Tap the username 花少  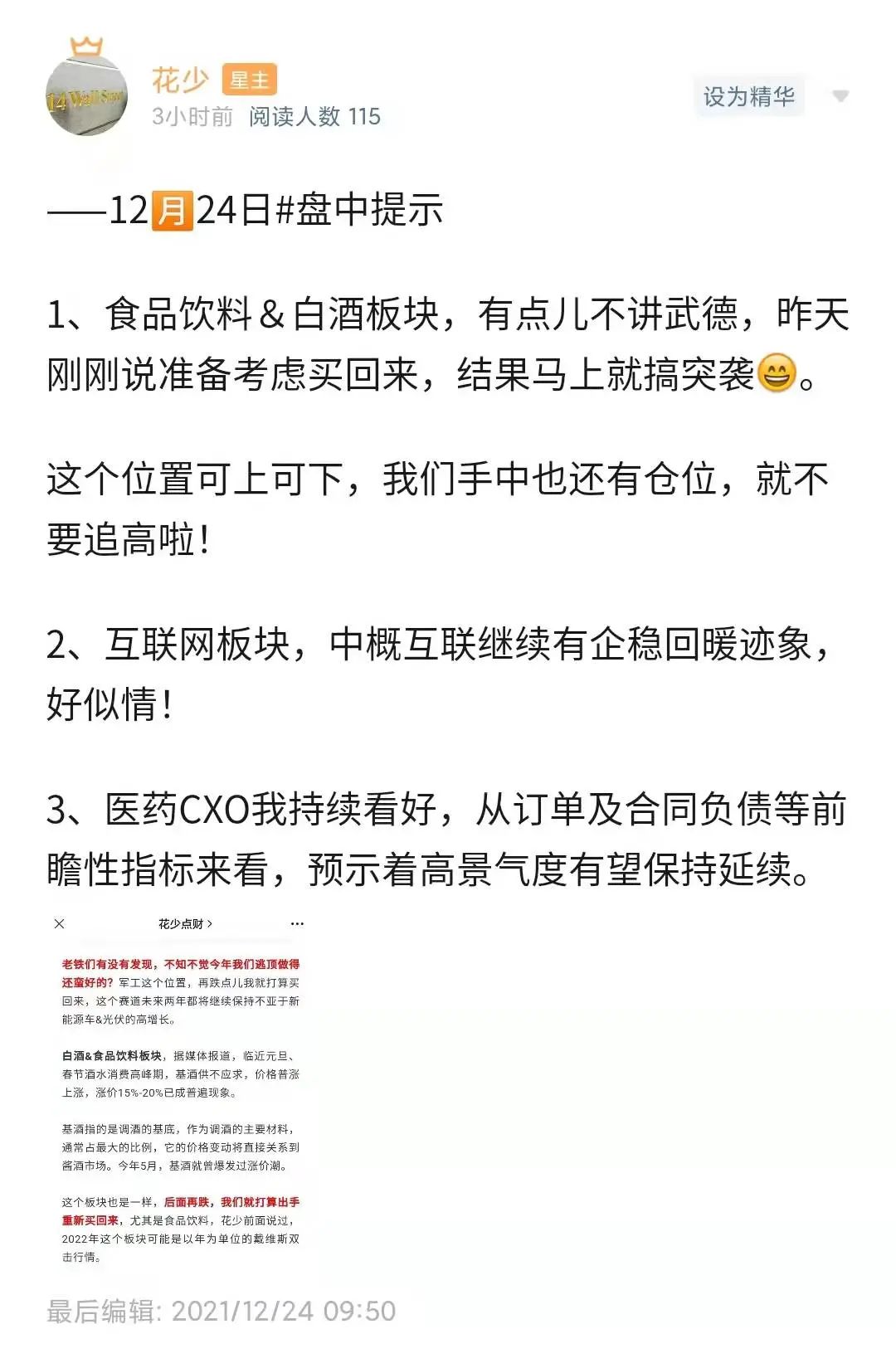(179, 80)
